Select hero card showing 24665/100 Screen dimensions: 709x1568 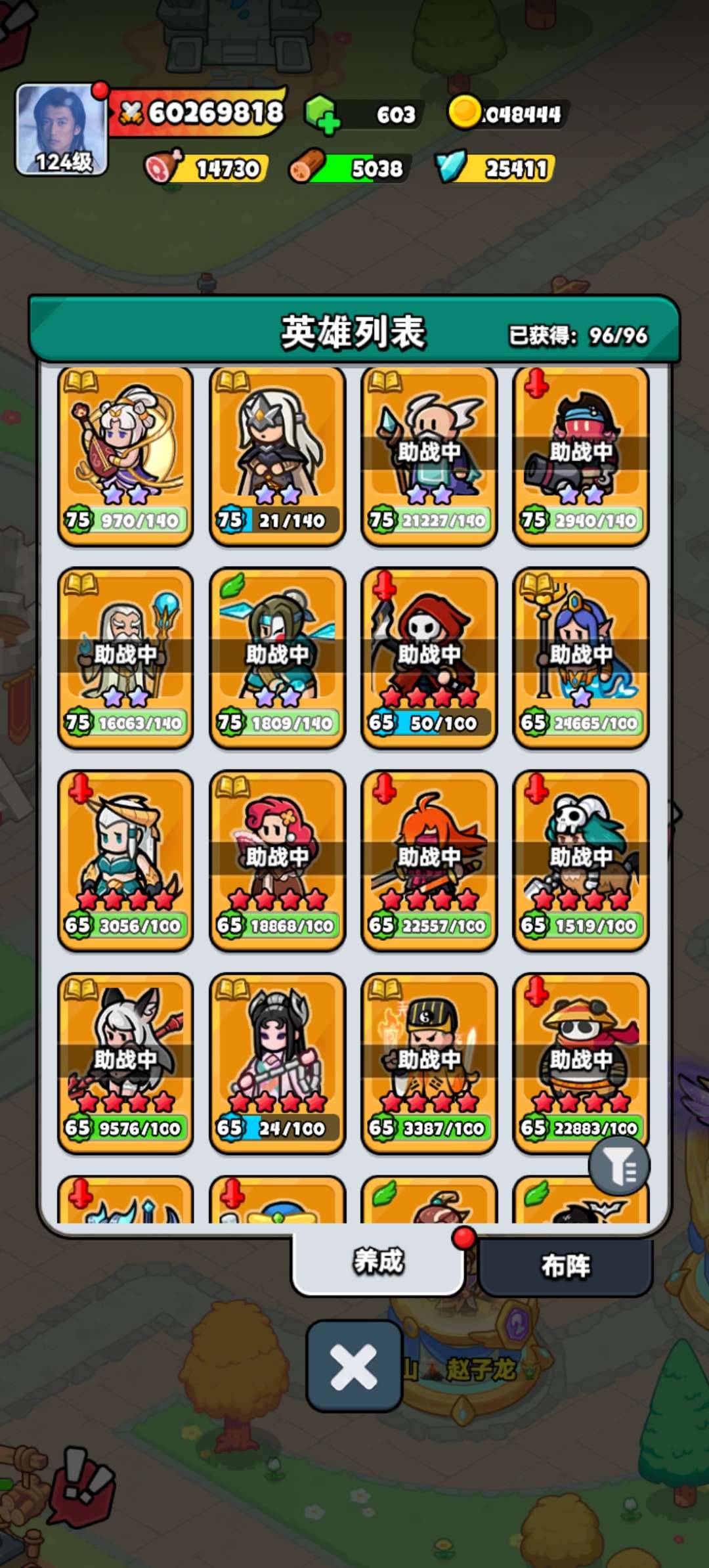(x=581, y=657)
